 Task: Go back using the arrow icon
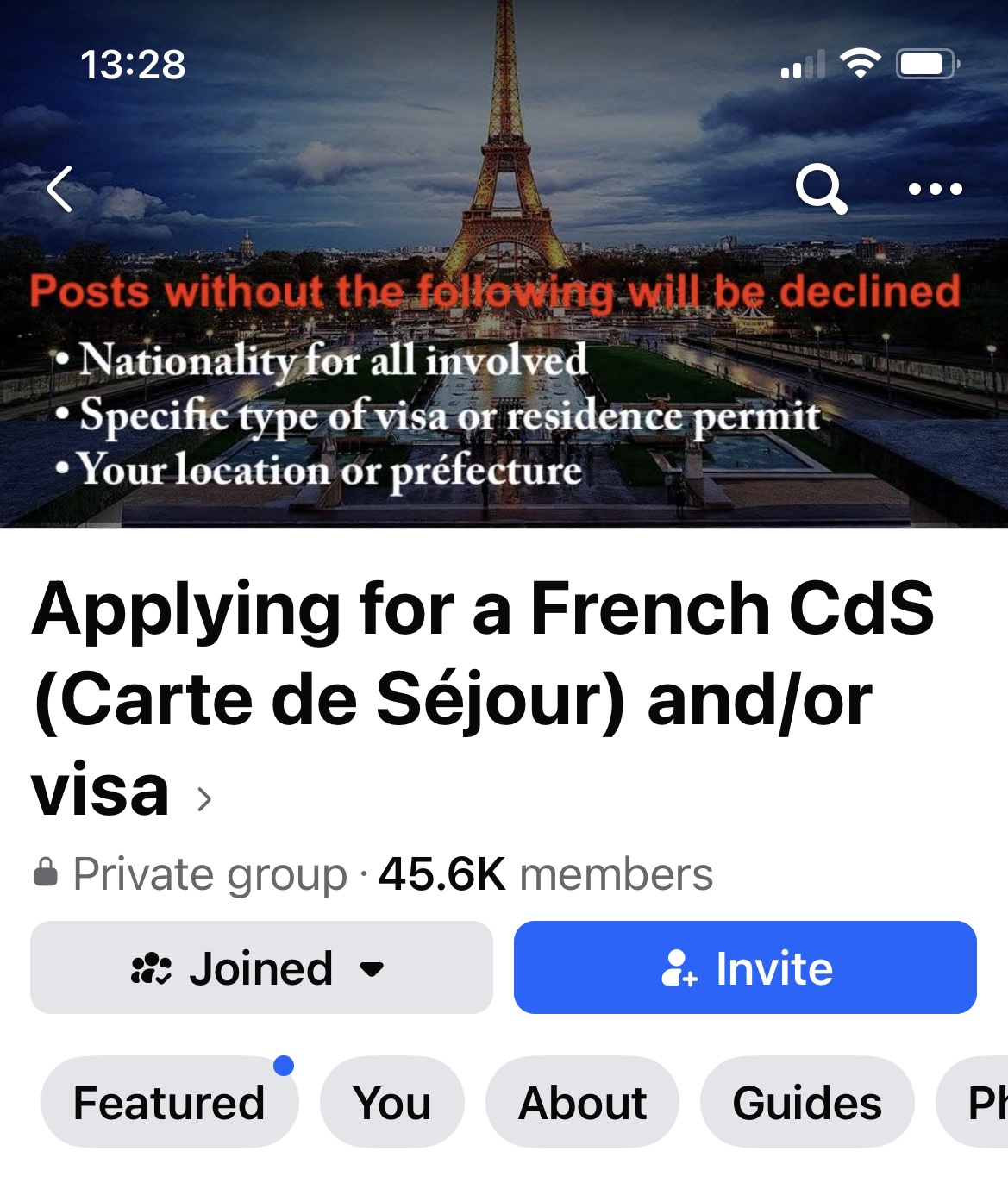tap(59, 189)
